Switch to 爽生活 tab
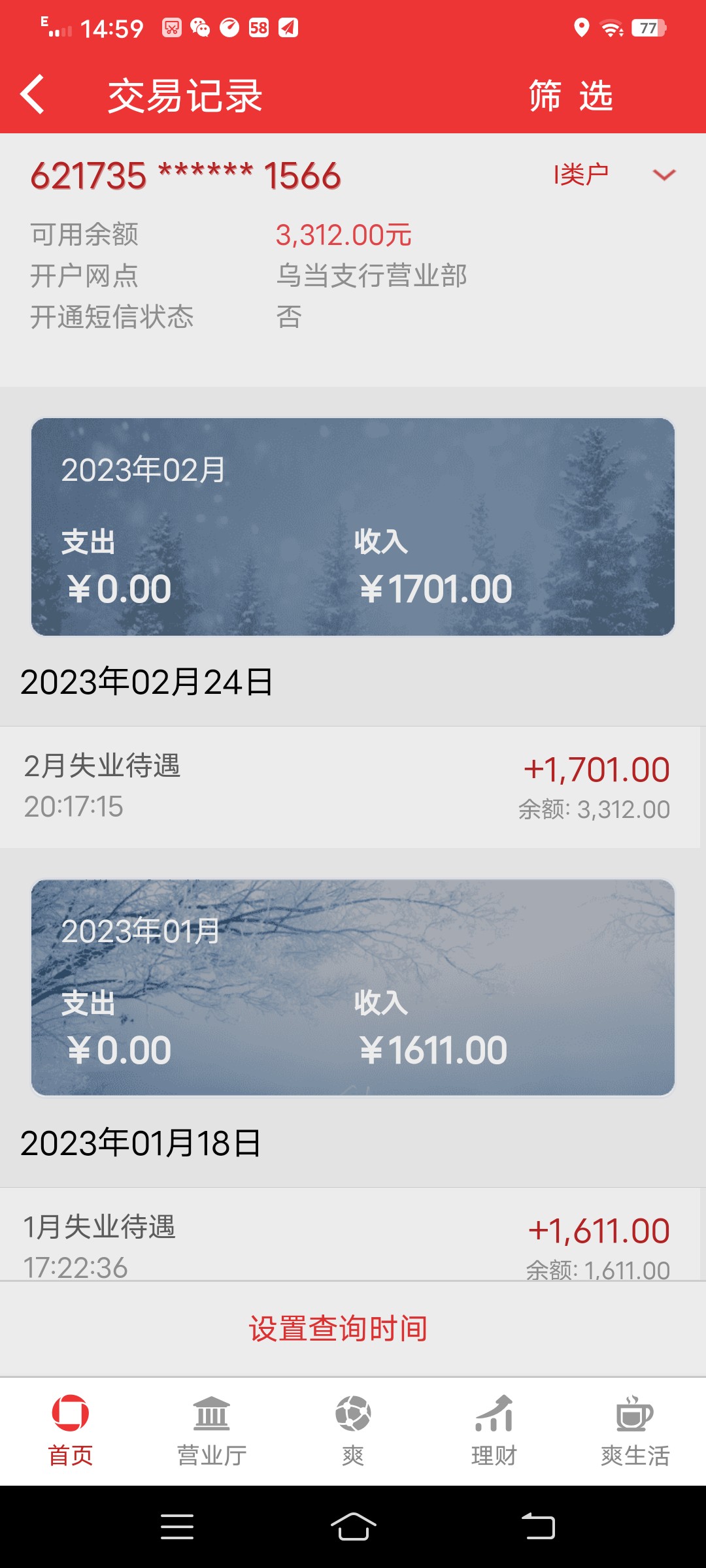This screenshot has height=1568, width=706. coord(635,1432)
